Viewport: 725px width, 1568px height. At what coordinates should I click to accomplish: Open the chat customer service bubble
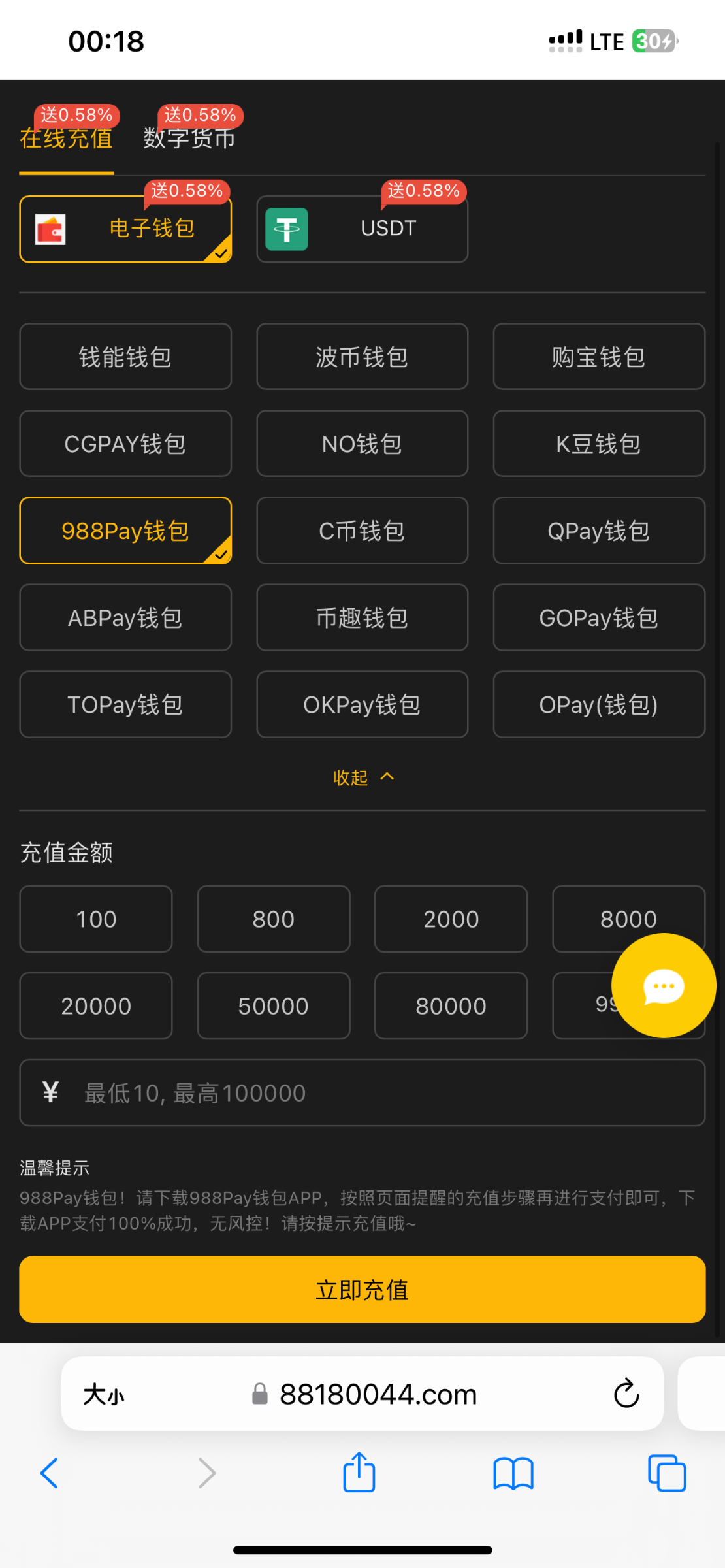[x=663, y=985]
